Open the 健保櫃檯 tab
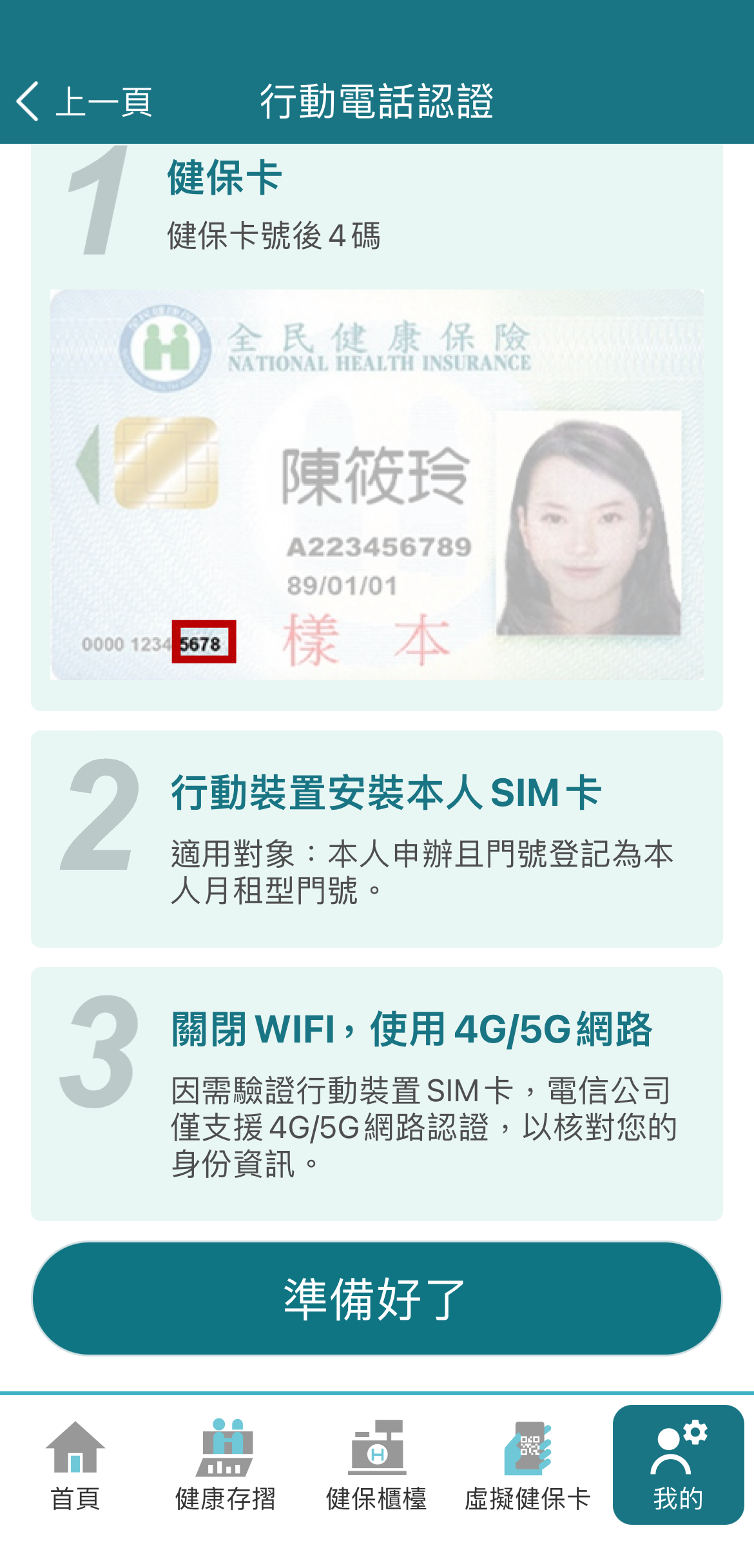754x1568 pixels. click(376, 1465)
